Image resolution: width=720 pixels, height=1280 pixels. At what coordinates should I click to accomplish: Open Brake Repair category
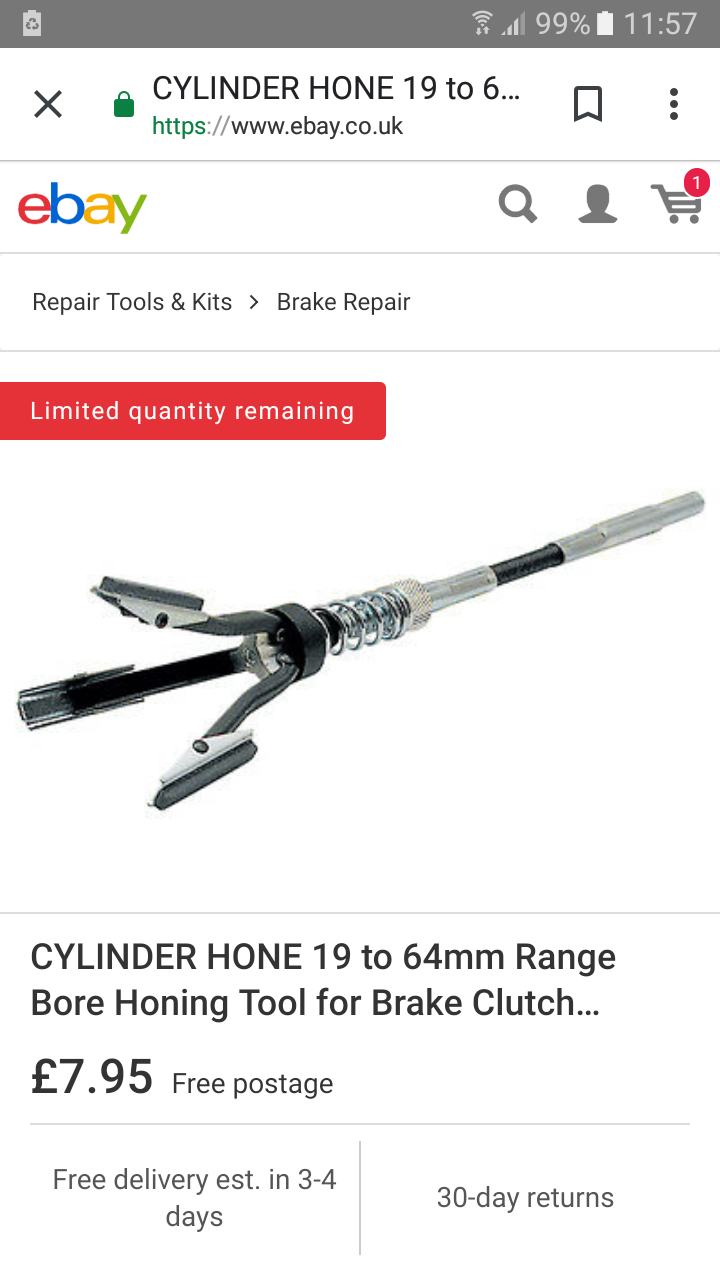pyautogui.click(x=343, y=302)
